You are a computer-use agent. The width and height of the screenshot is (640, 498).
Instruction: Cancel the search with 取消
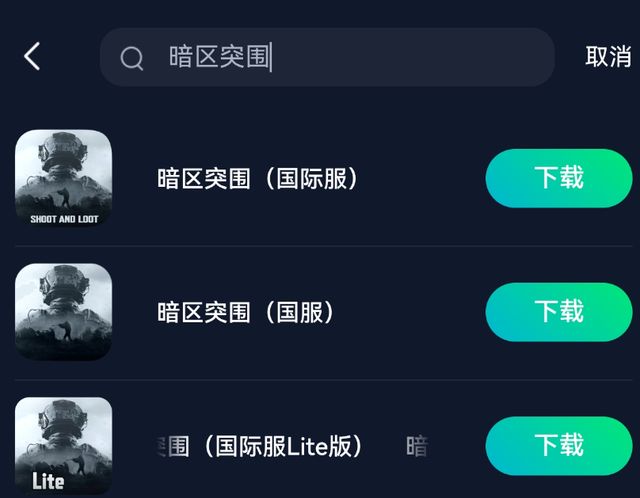[x=608, y=57]
